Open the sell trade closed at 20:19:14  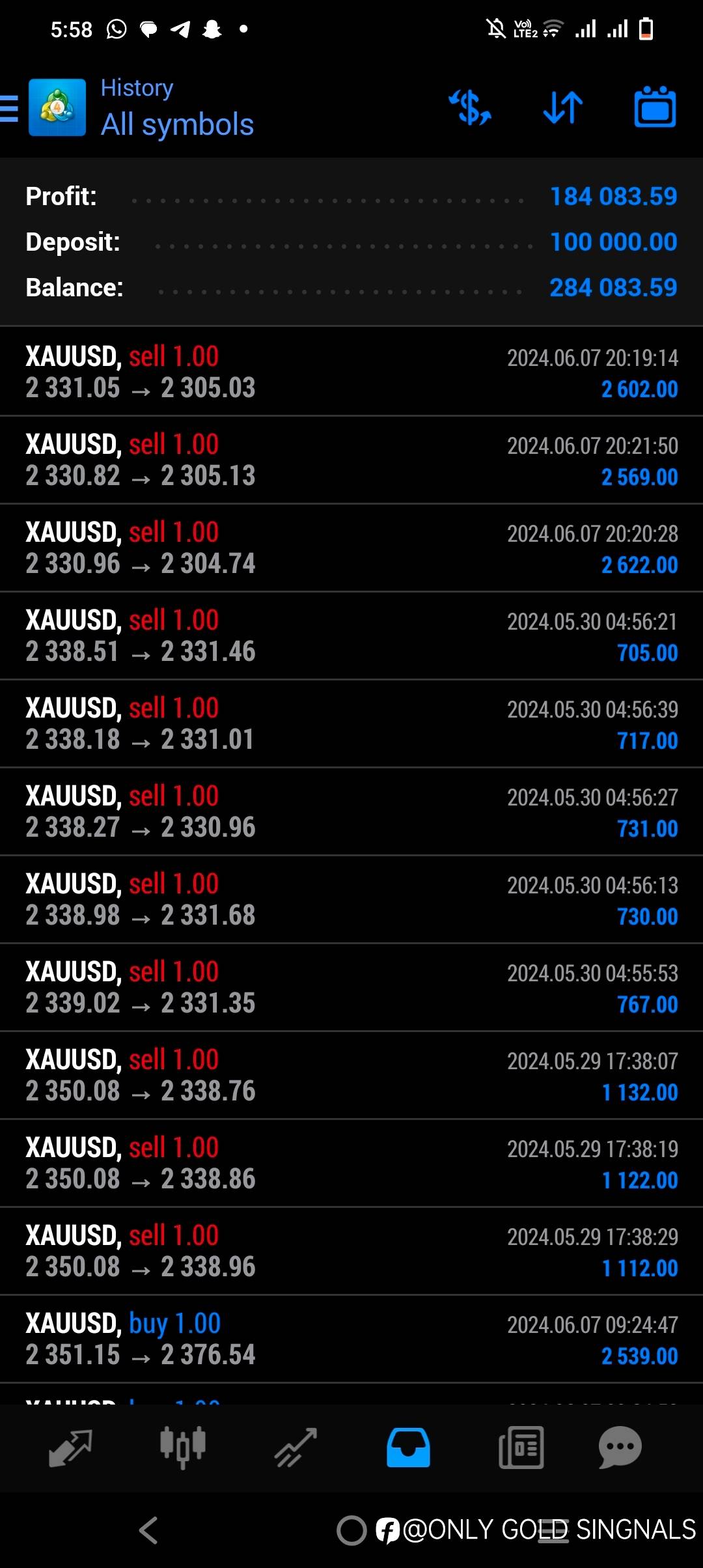click(351, 372)
